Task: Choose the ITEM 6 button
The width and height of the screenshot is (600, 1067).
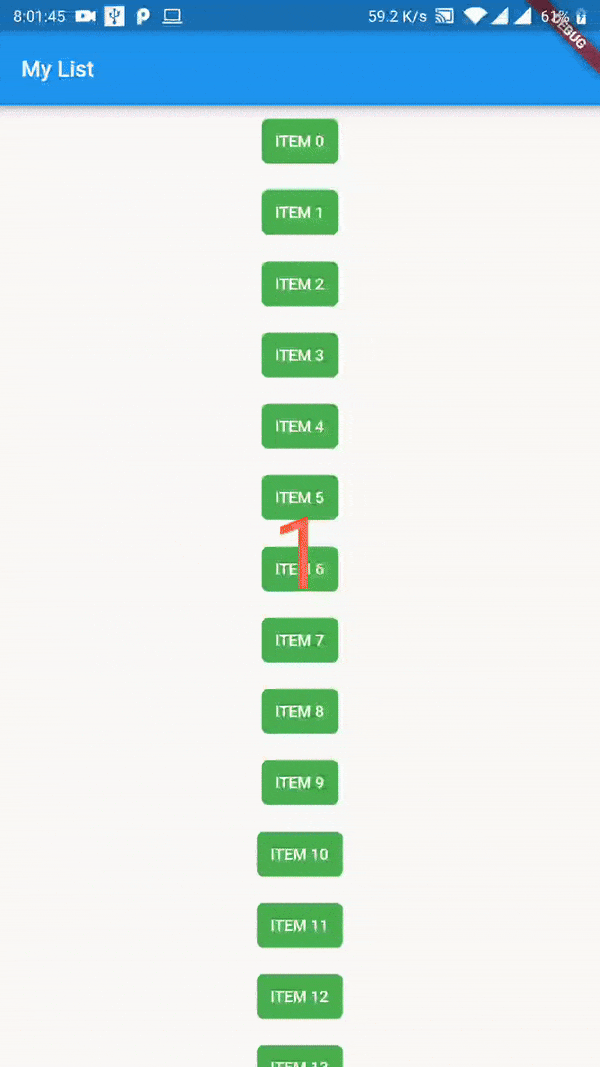Action: click(x=300, y=569)
